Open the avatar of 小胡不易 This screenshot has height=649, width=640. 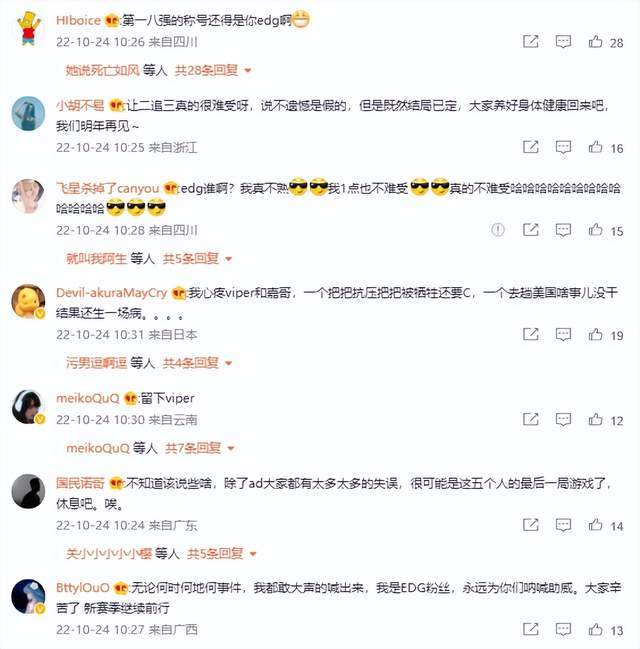(28, 113)
